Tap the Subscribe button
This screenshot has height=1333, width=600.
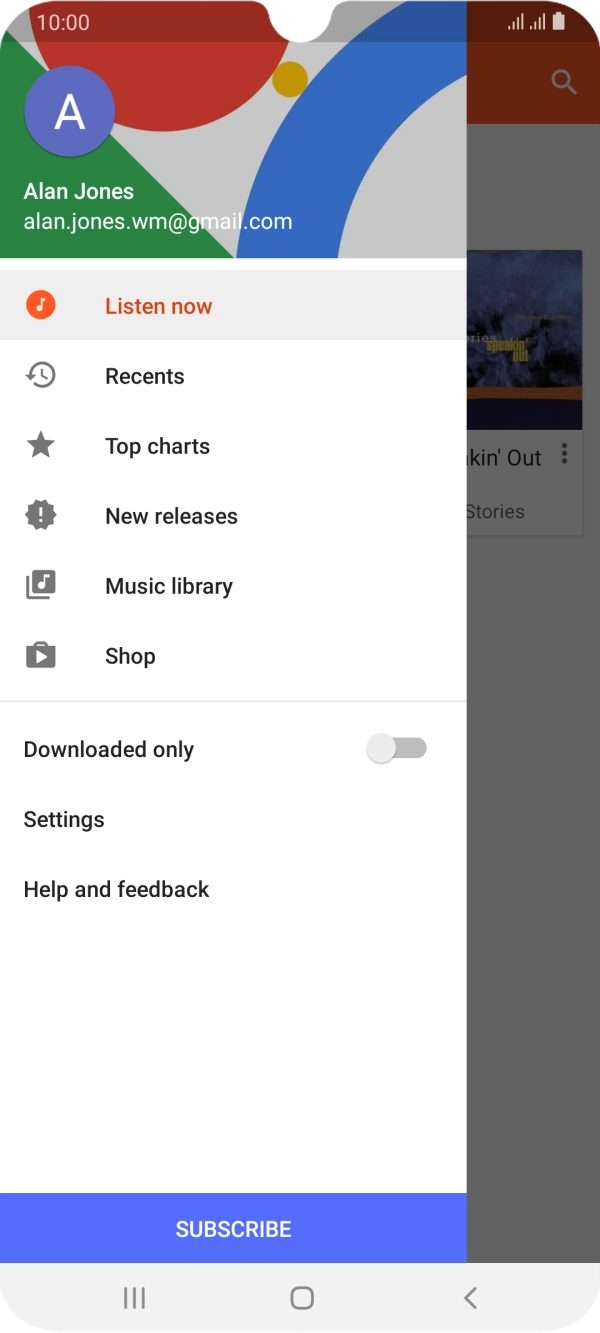(233, 1228)
